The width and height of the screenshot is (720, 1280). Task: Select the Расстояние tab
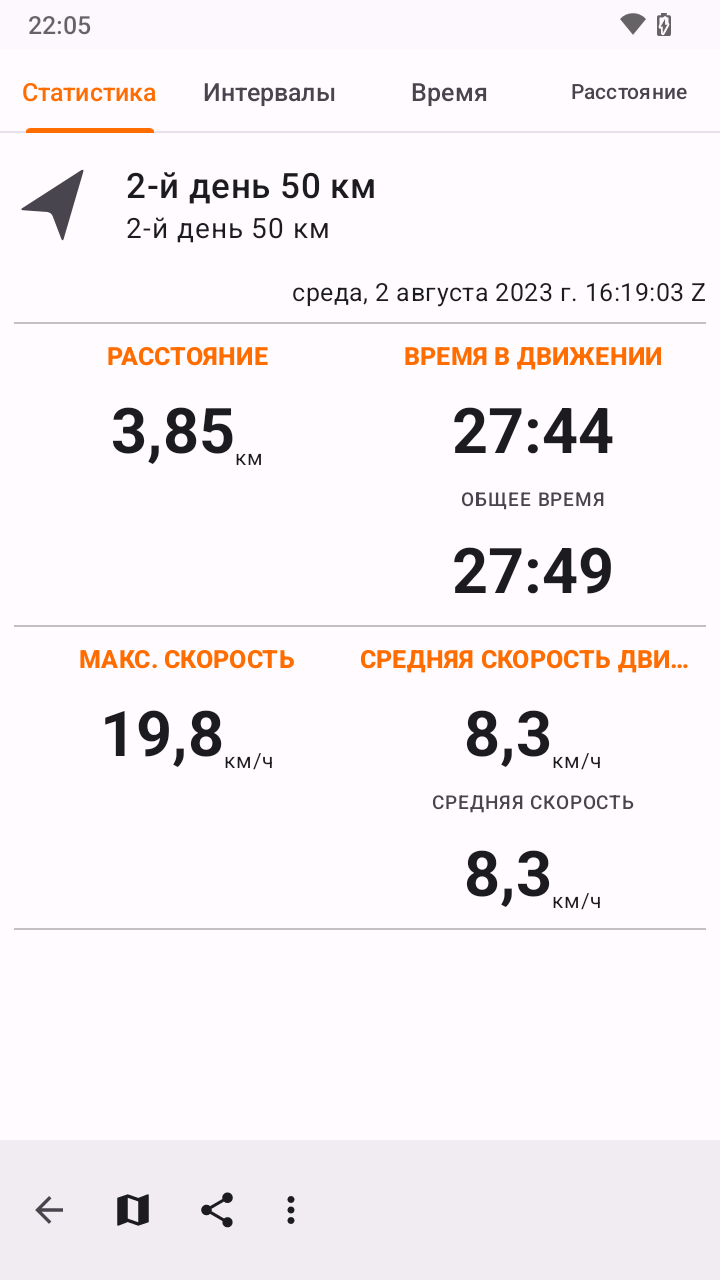pyautogui.click(x=628, y=93)
